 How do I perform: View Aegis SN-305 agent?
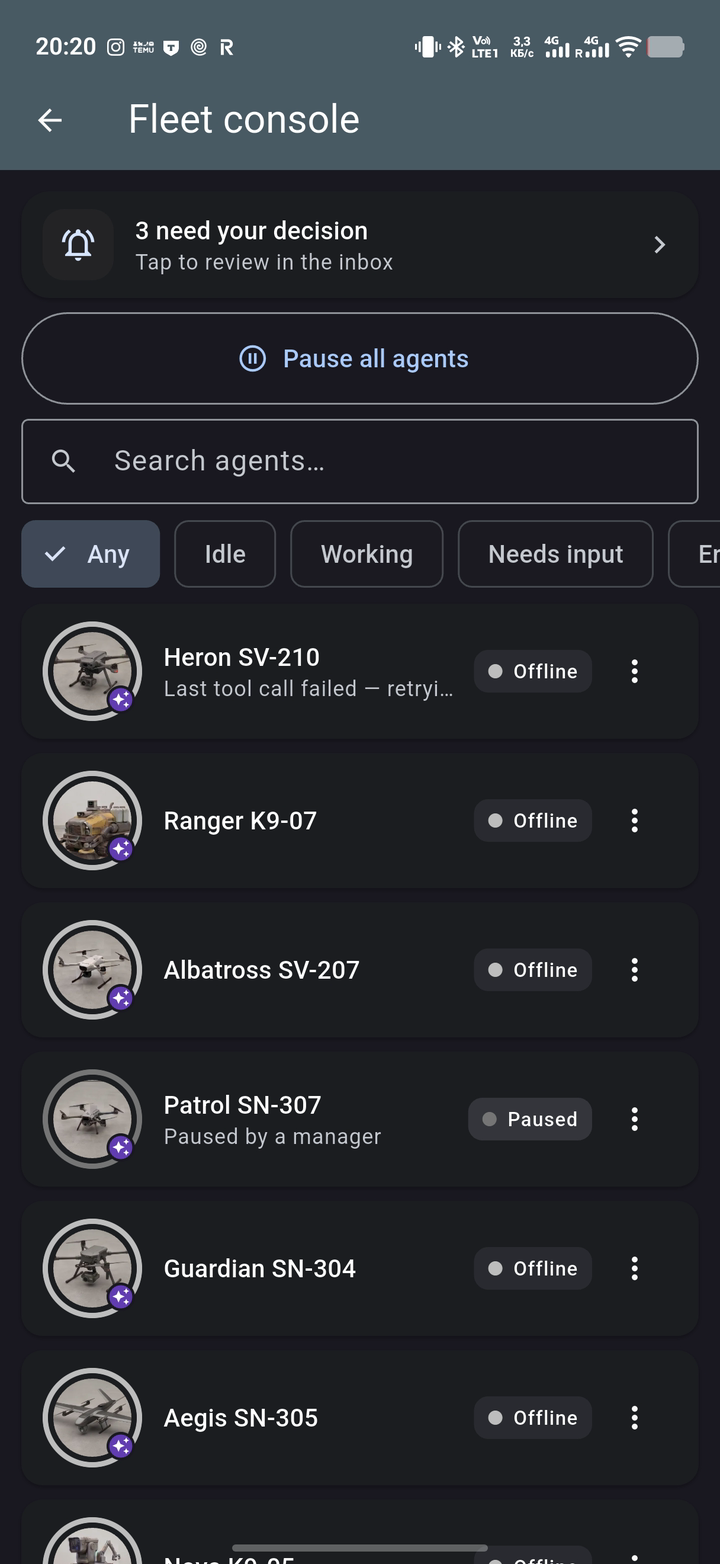pyautogui.click(x=360, y=1417)
